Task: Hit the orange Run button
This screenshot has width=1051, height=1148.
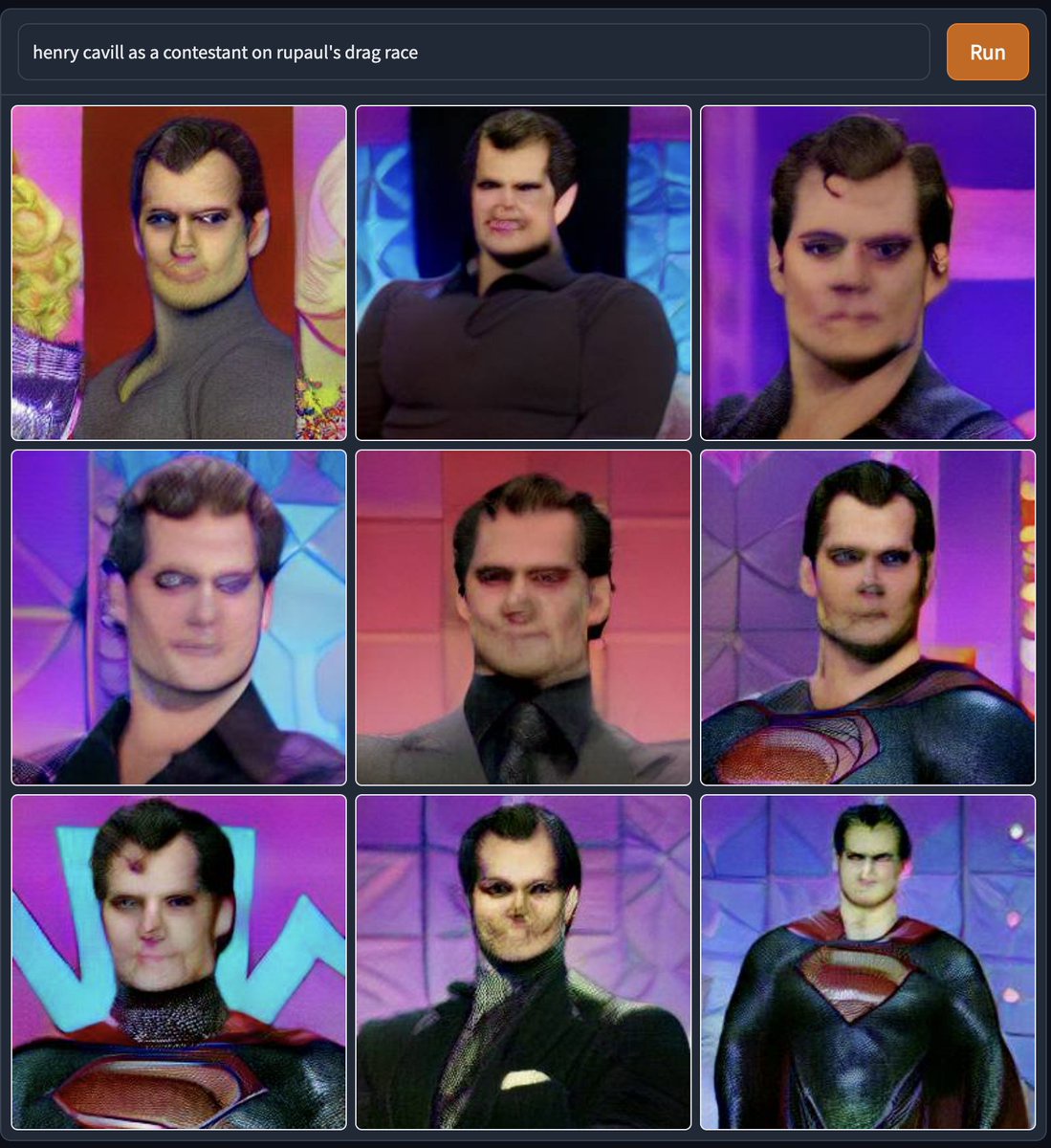Action: pos(987,52)
